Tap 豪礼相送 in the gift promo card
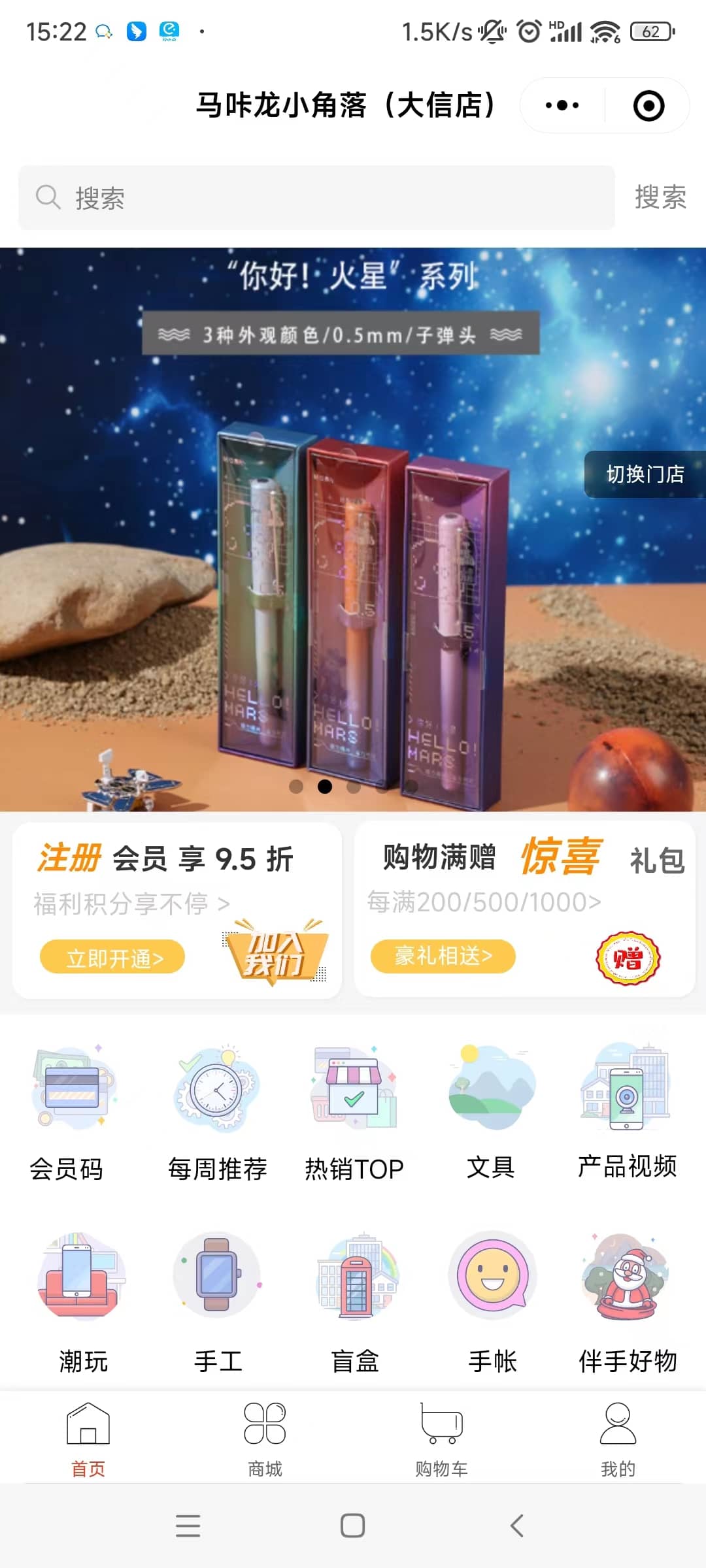Image resolution: width=706 pixels, height=1568 pixels. [443, 956]
